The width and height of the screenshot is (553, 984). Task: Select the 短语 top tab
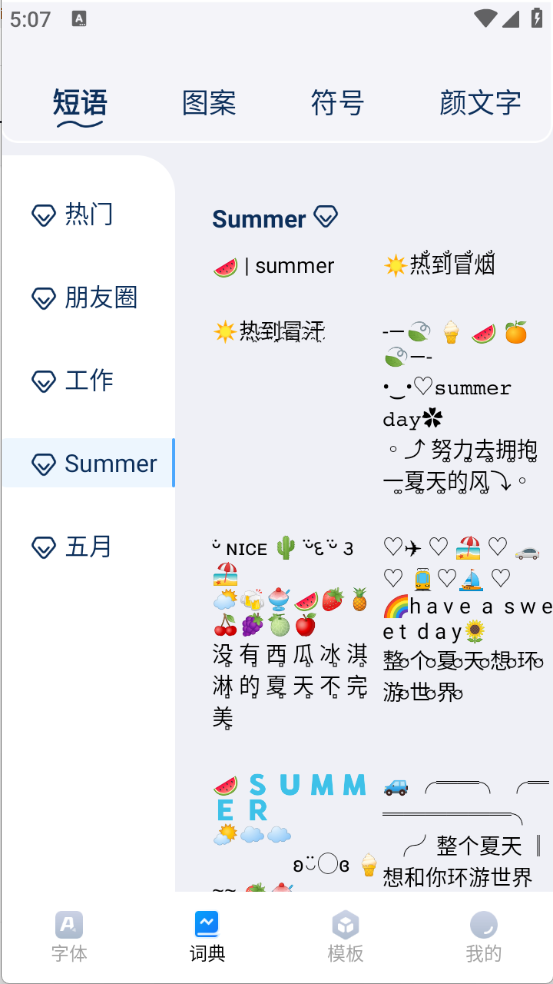point(80,103)
